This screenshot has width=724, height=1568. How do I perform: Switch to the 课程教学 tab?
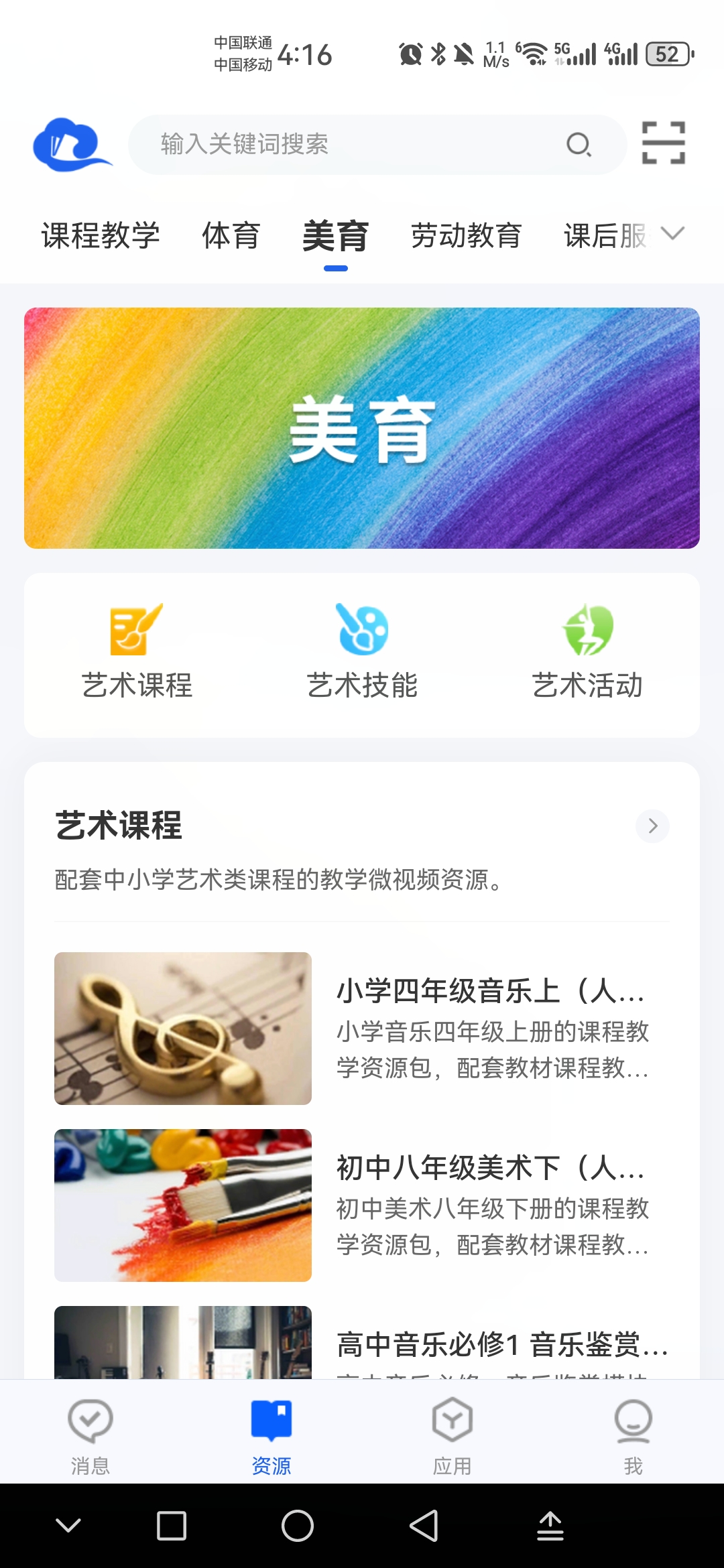pyautogui.click(x=101, y=236)
